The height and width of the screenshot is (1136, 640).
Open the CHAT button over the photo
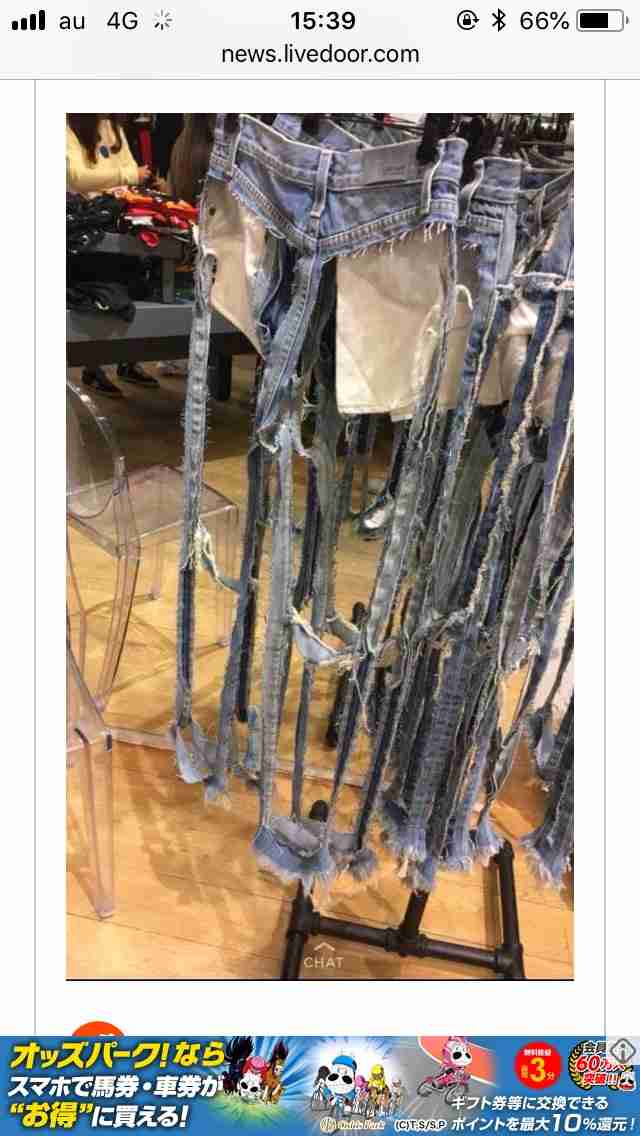323,956
